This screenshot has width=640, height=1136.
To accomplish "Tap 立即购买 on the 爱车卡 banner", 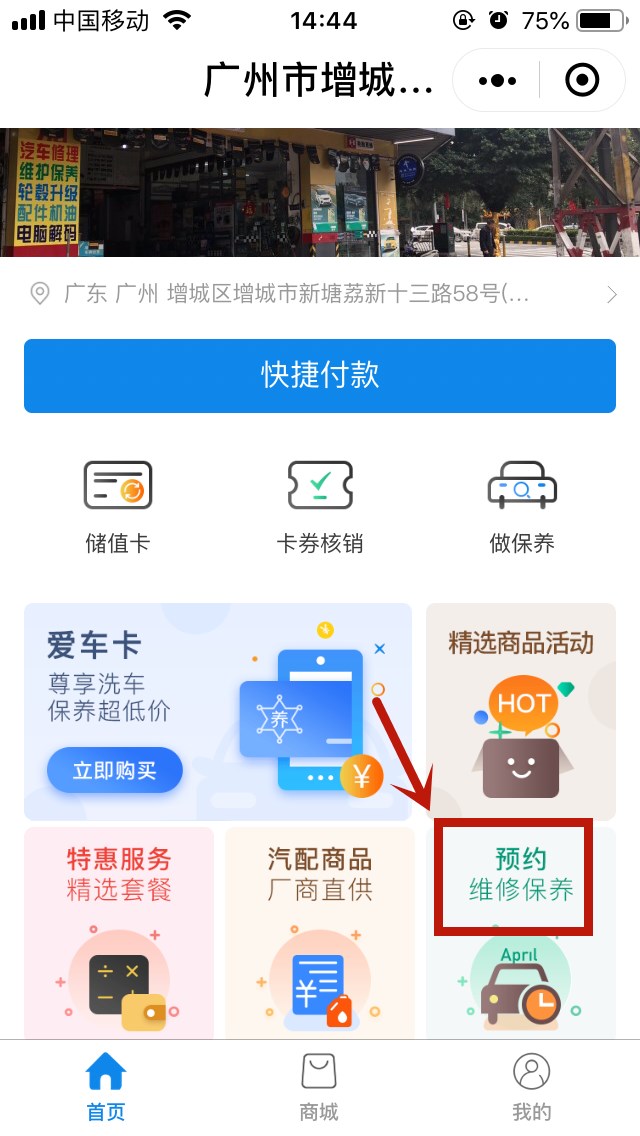I will pyautogui.click(x=115, y=770).
